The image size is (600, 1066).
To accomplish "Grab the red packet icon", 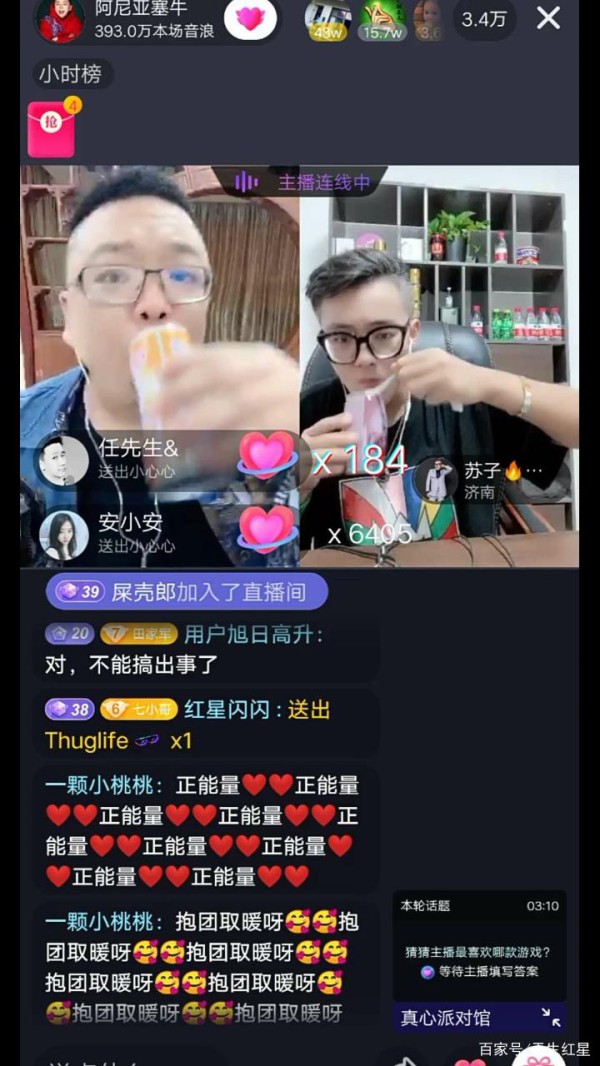I will point(52,128).
